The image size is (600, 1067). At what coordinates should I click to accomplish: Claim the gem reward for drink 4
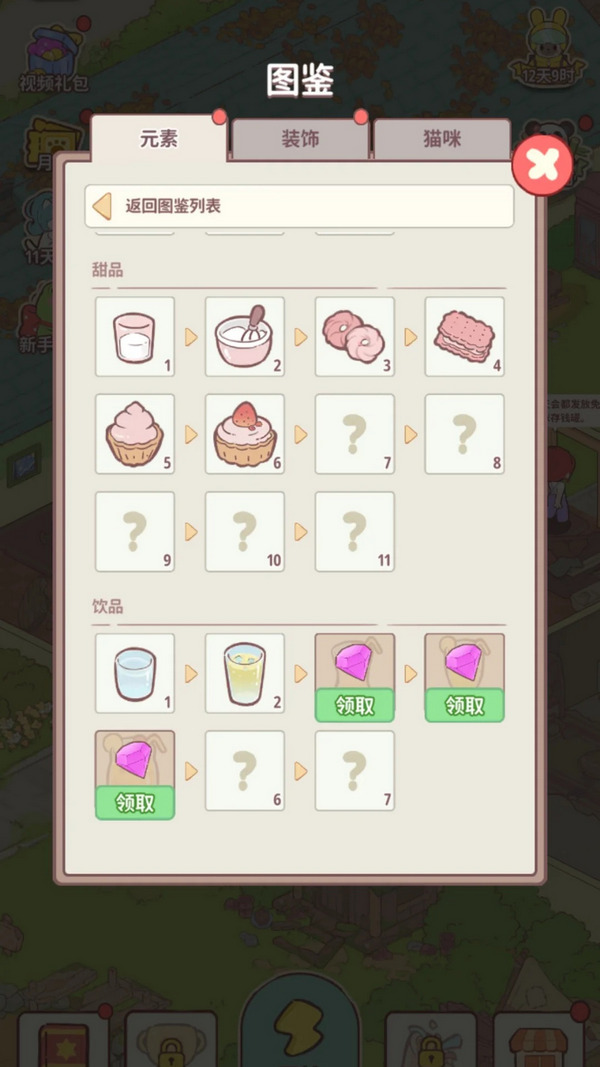pyautogui.click(x=465, y=705)
